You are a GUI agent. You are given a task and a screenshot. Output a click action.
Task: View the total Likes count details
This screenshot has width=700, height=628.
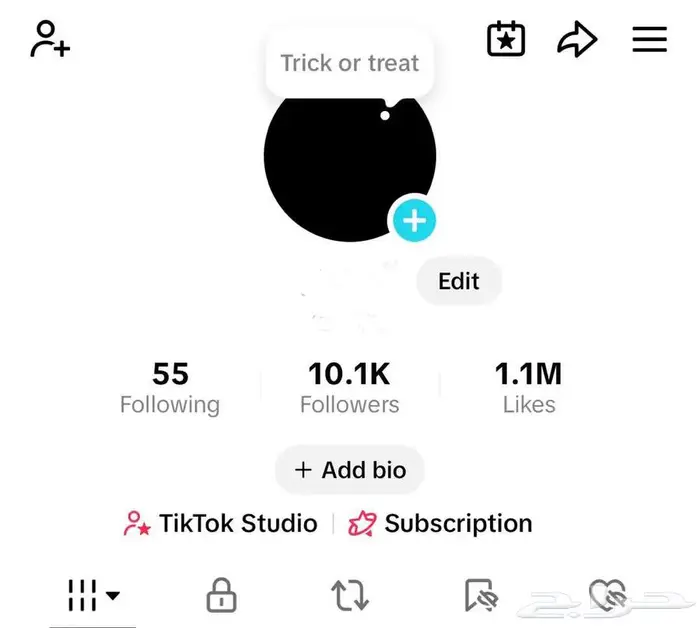pyautogui.click(x=529, y=388)
